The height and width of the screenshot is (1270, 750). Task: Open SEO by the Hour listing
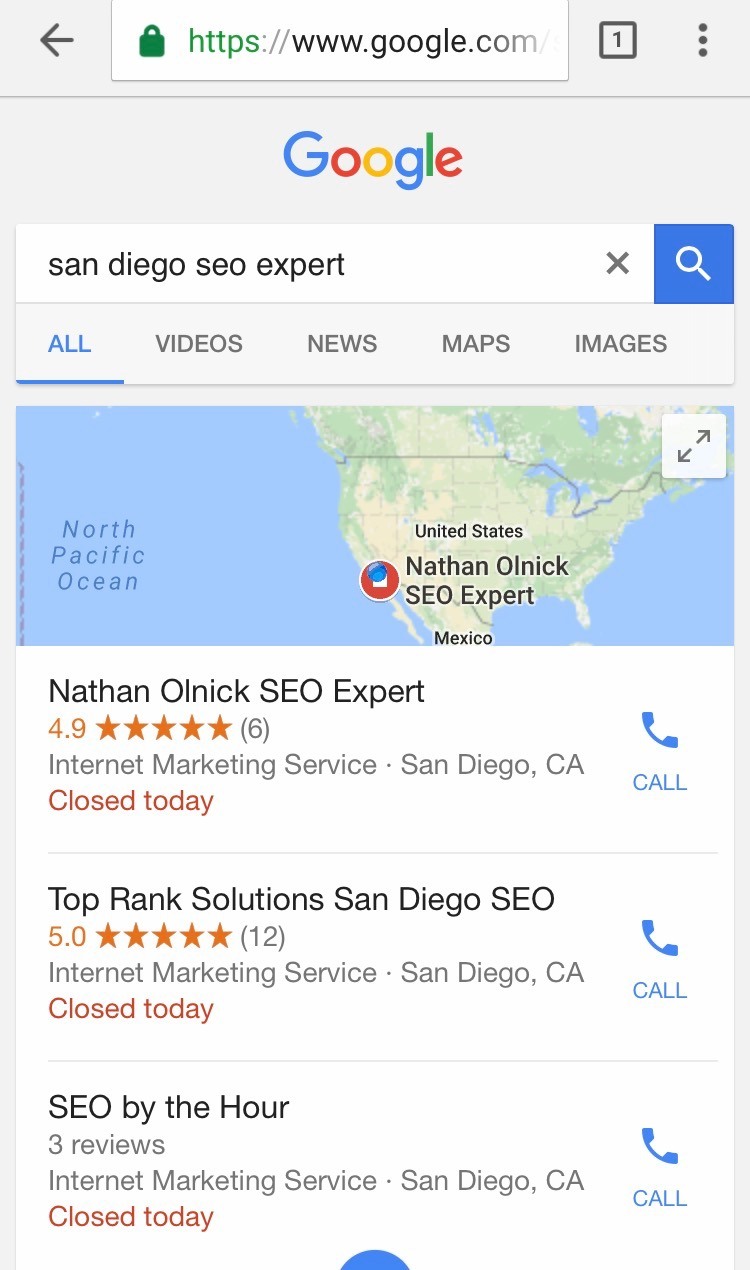click(169, 1108)
